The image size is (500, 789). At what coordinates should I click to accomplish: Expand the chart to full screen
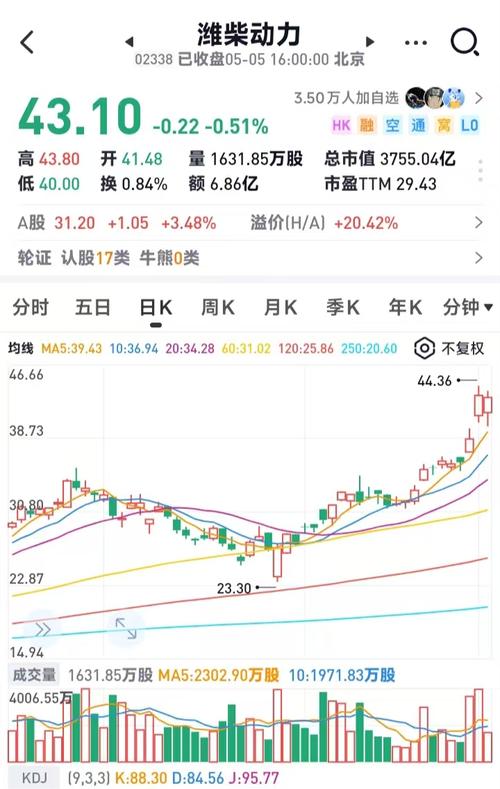pos(126,629)
